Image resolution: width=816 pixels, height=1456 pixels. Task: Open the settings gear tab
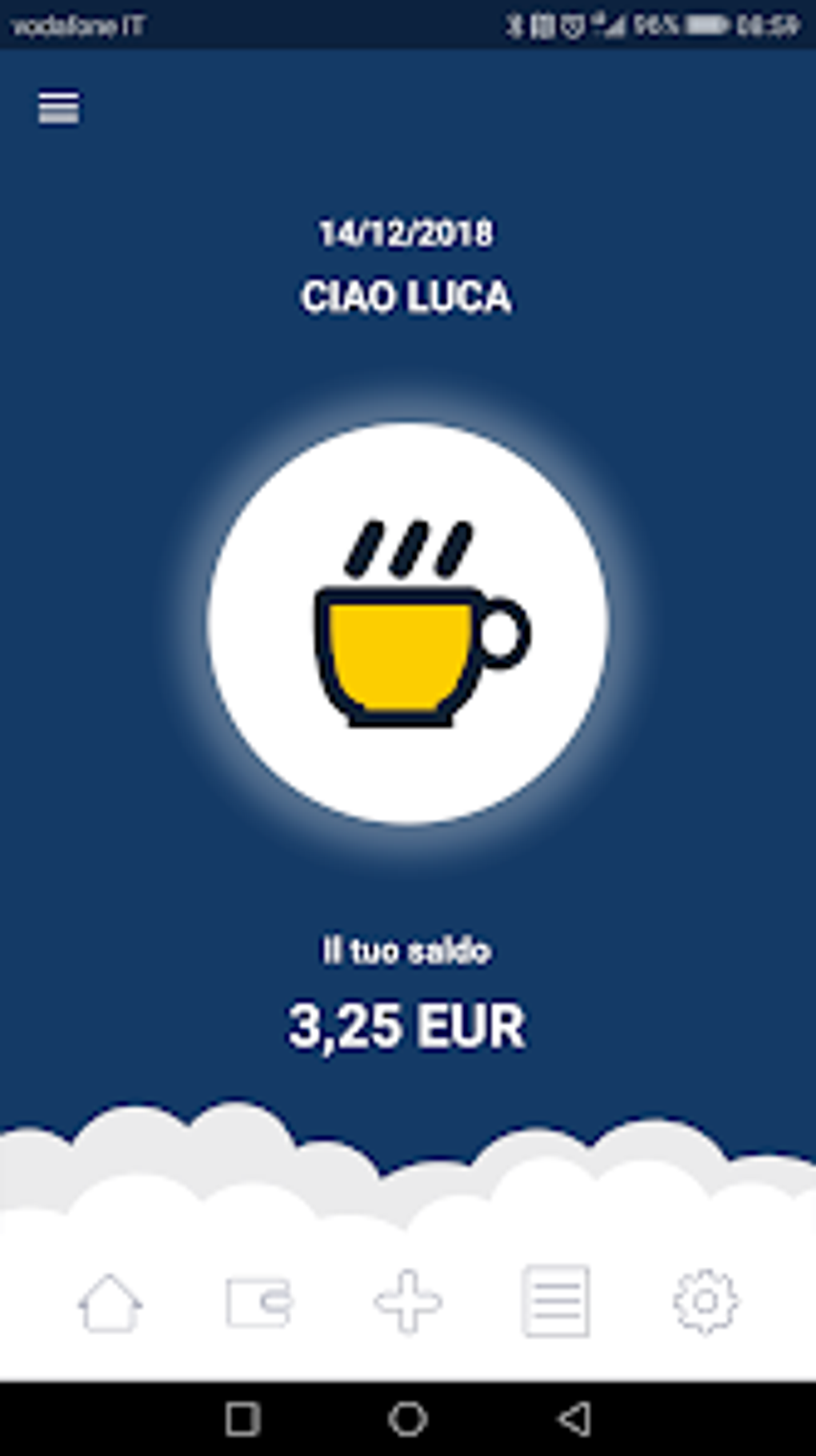point(706,1302)
